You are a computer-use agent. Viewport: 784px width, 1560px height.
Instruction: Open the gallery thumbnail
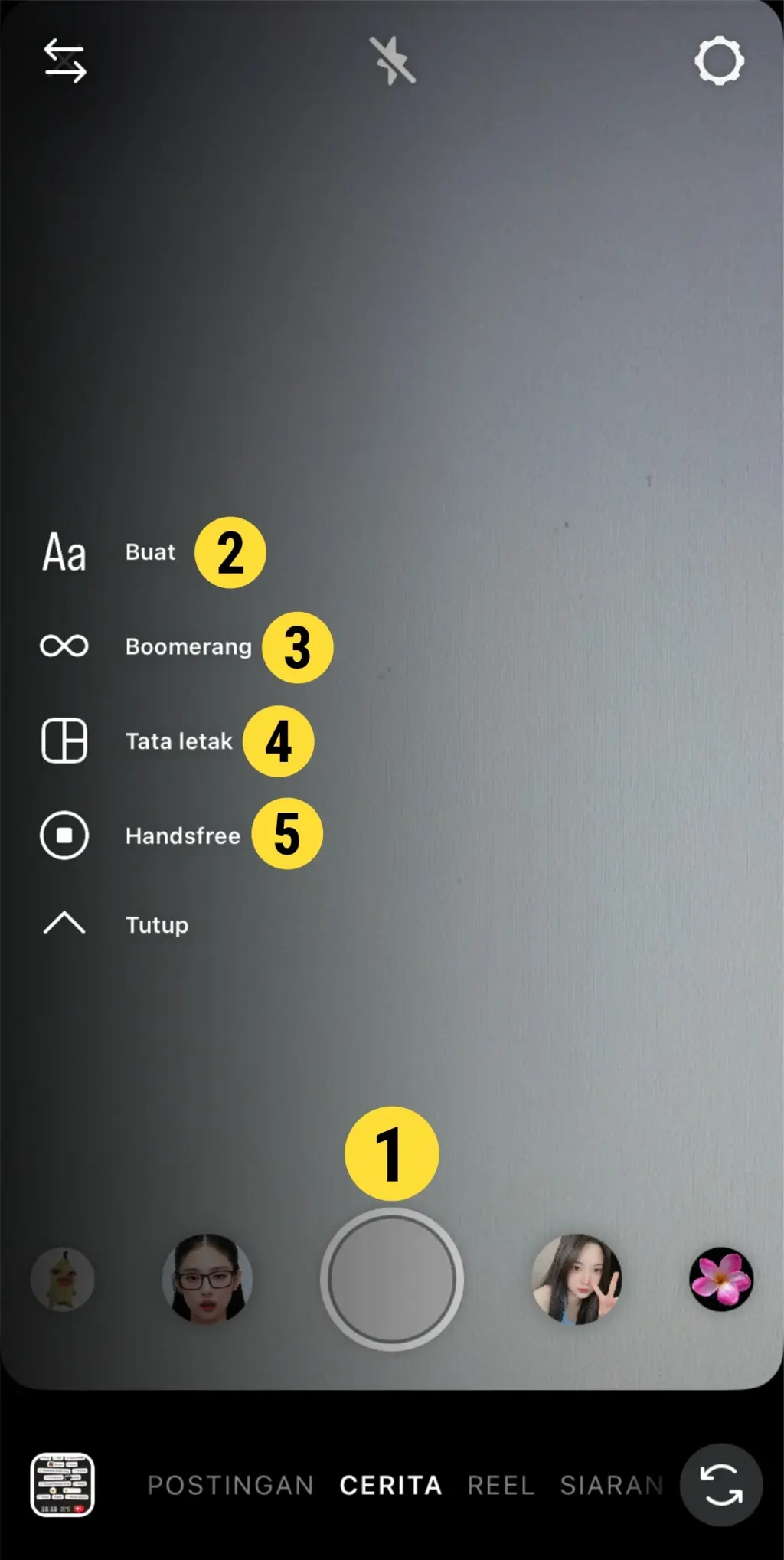point(63,1485)
